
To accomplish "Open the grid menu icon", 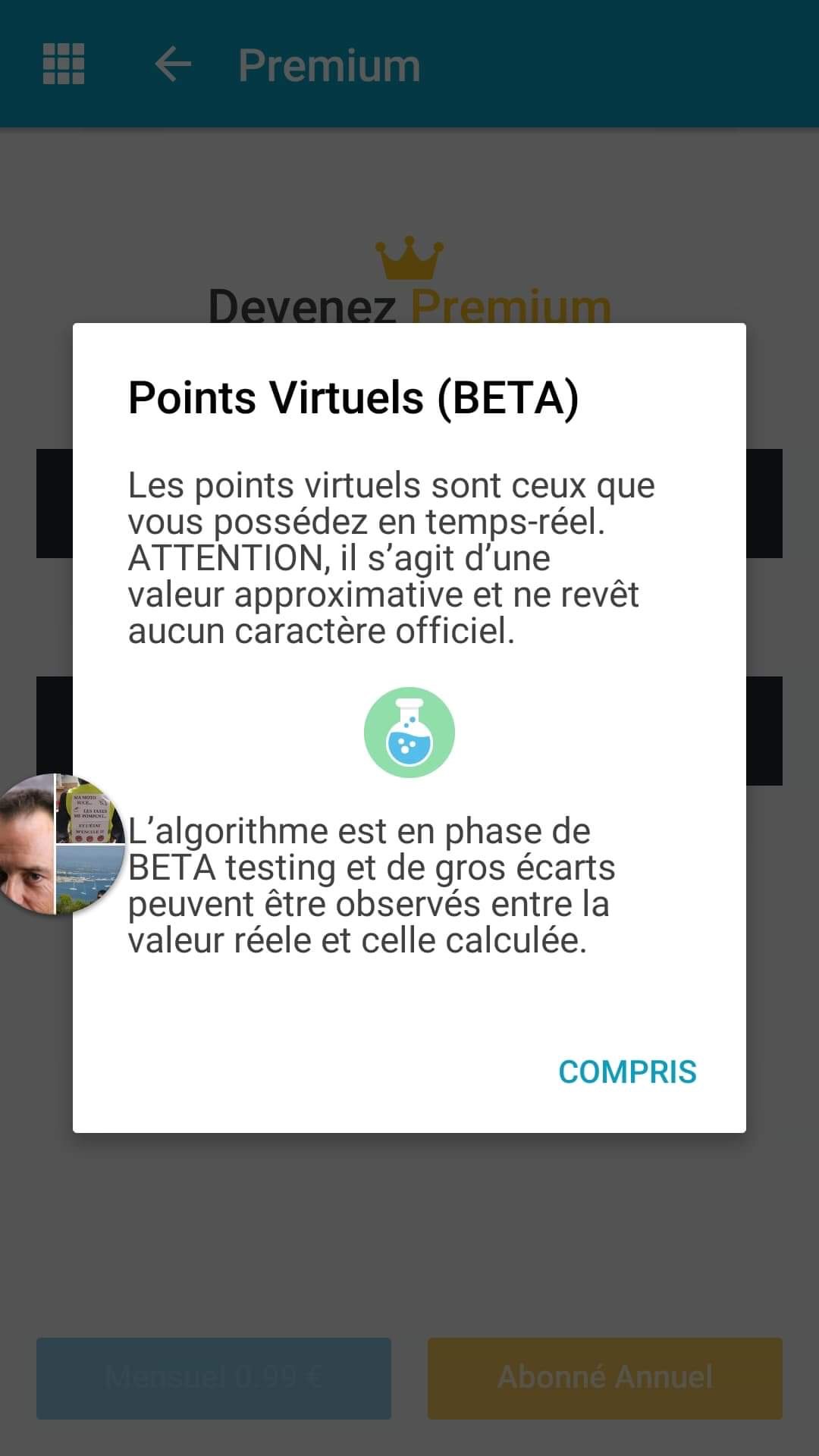I will coord(64,64).
